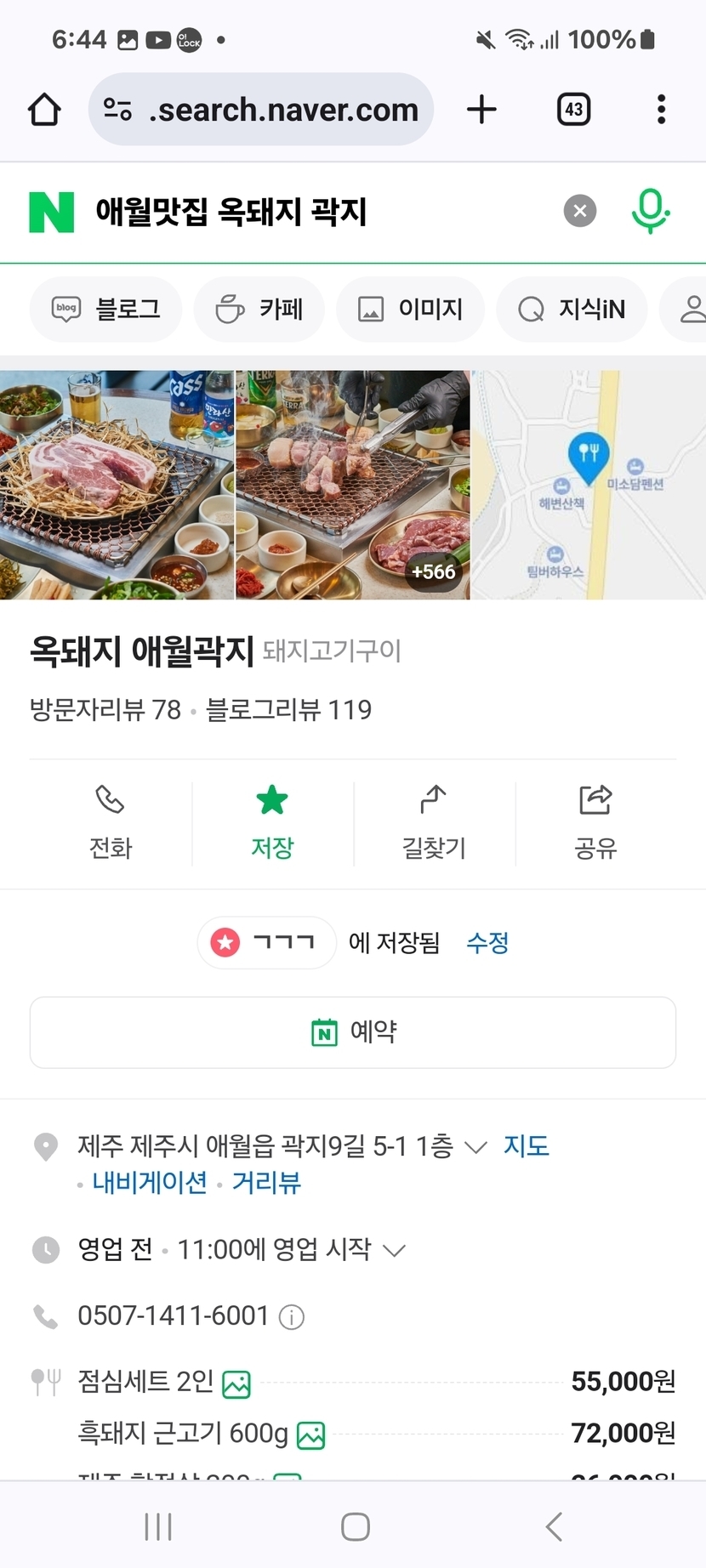
Task: Make a reservation with 예약
Action: [353, 1032]
